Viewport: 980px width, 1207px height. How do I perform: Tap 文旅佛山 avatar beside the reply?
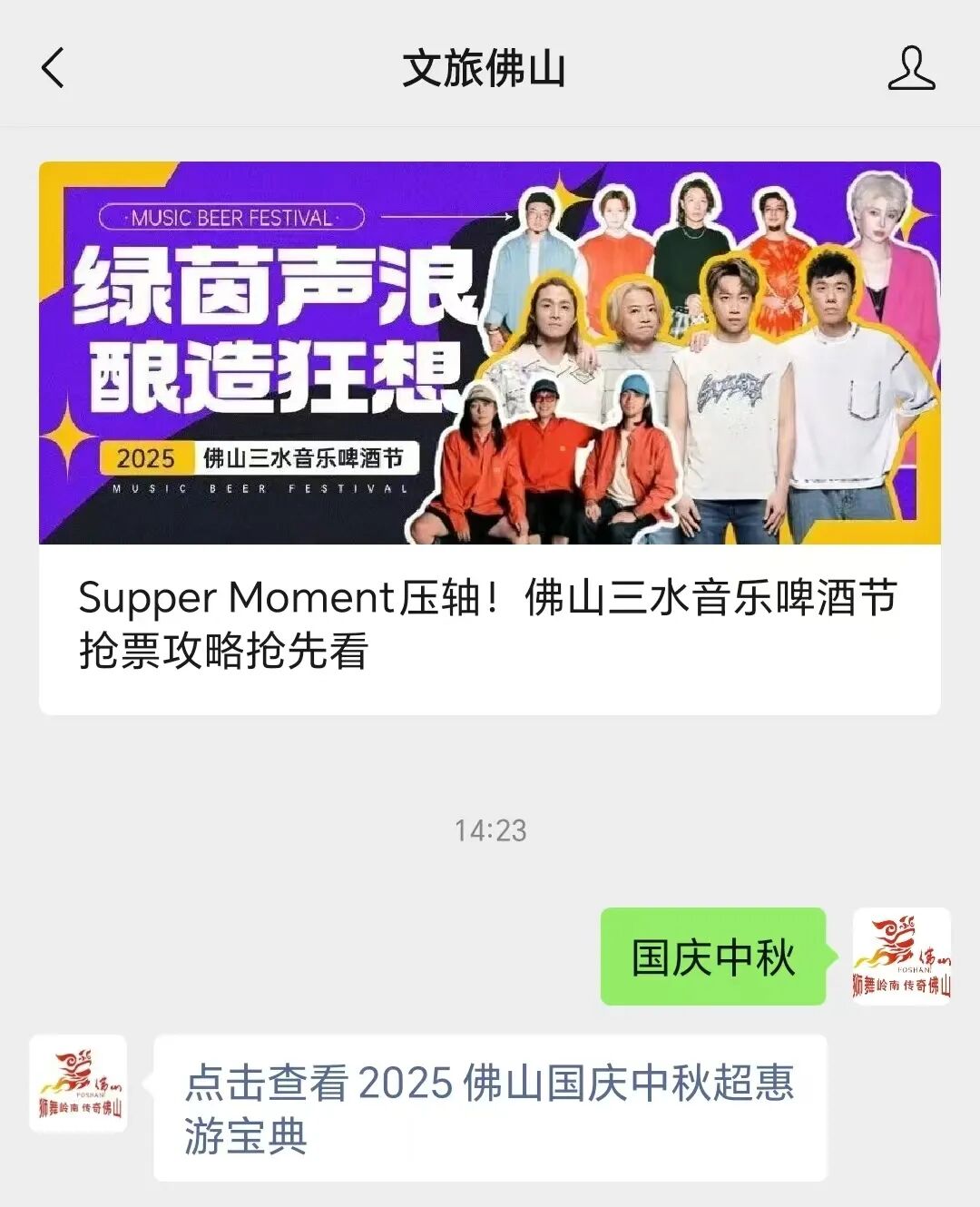(78, 1084)
